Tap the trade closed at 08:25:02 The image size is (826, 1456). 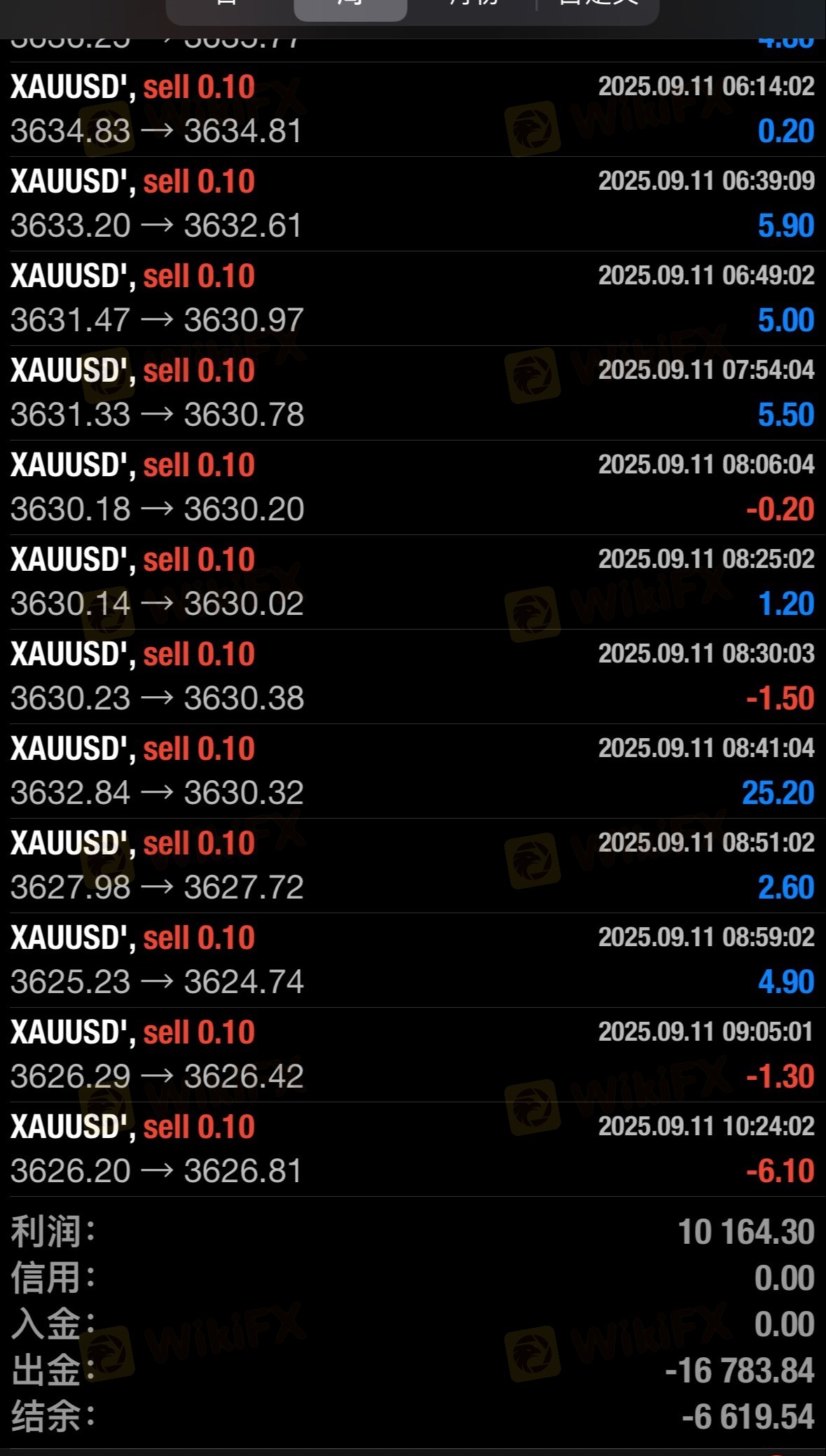coord(413,582)
